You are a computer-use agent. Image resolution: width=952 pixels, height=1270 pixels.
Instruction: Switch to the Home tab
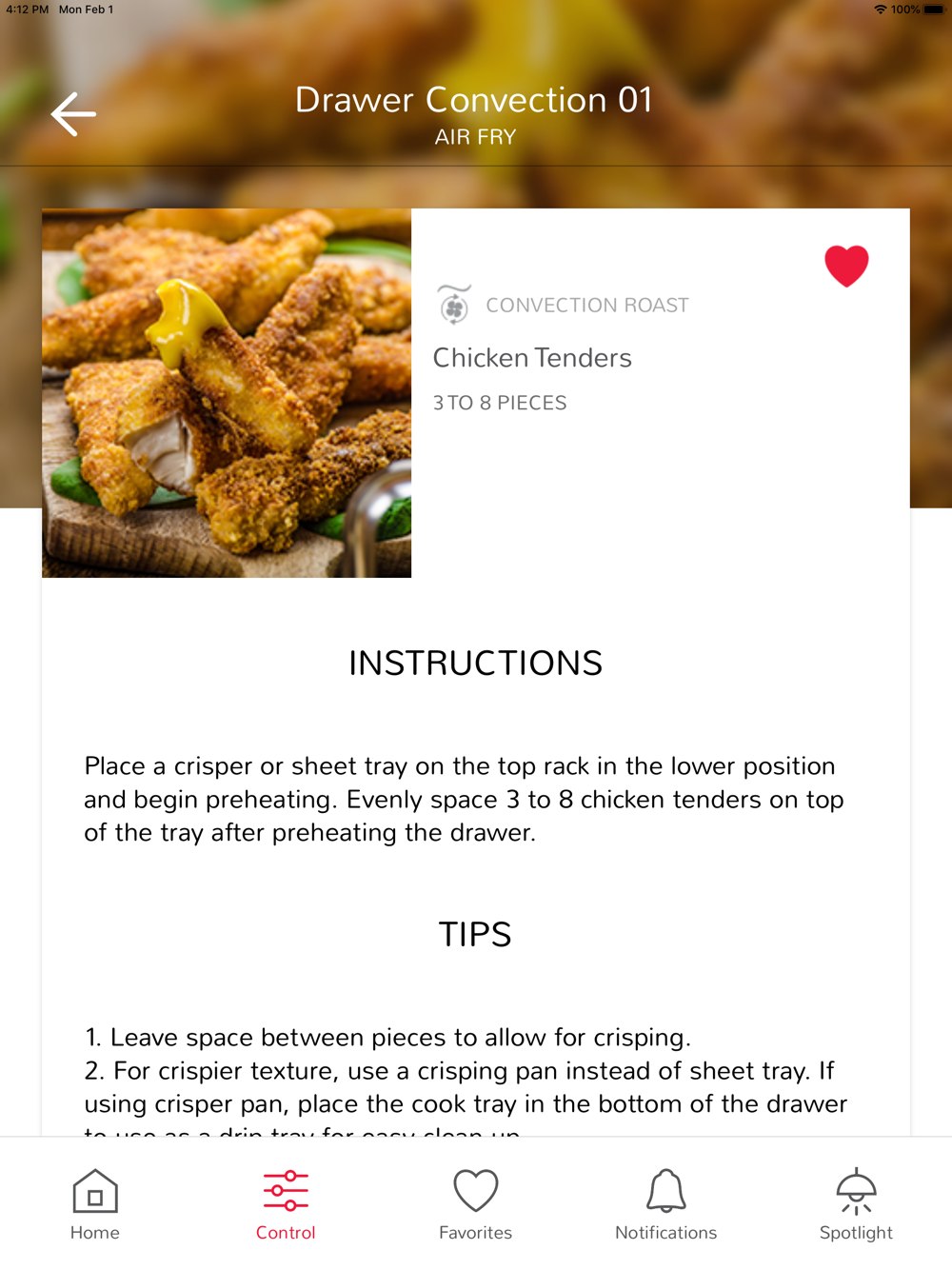95,1204
